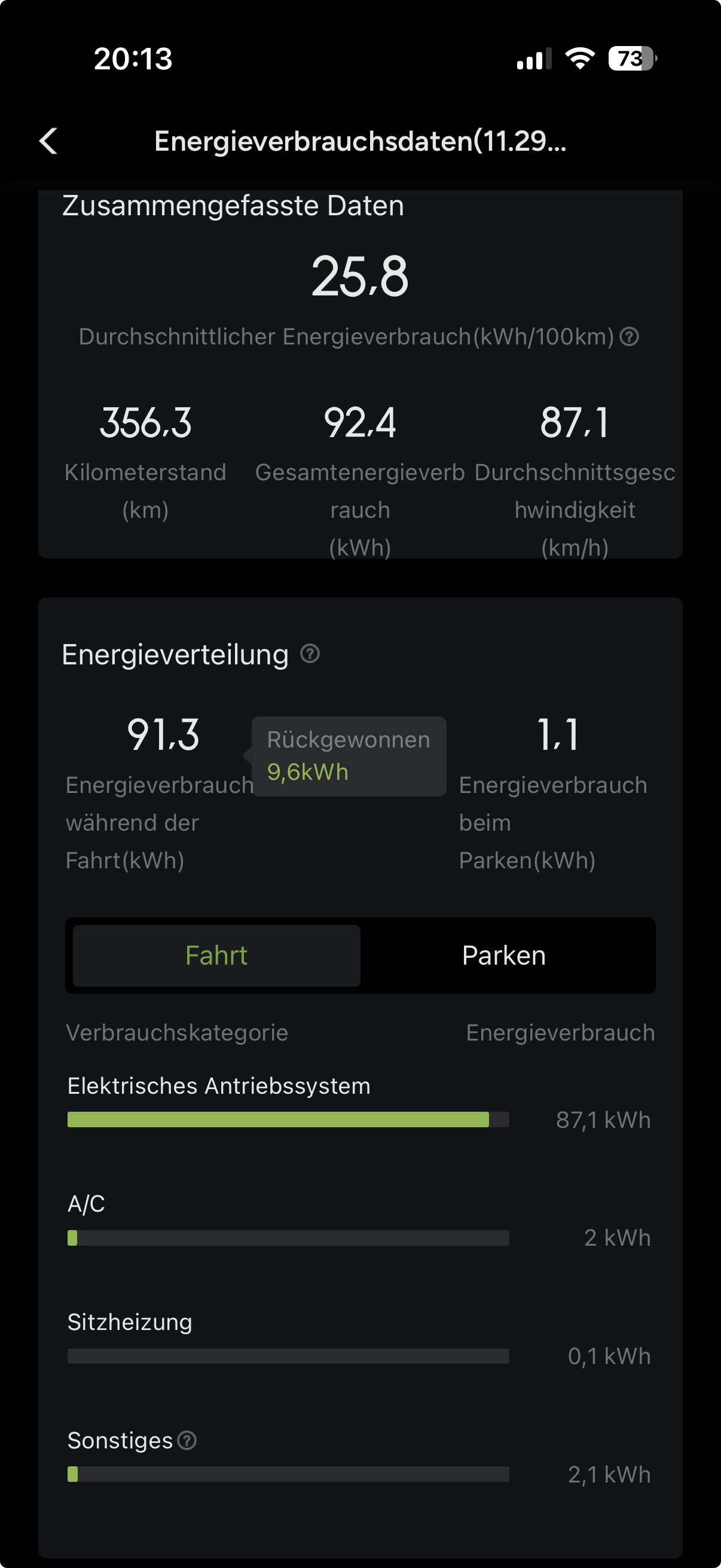The image size is (721, 1568).
Task: Tap the help icon beside Sonstiges
Action: point(187,1440)
